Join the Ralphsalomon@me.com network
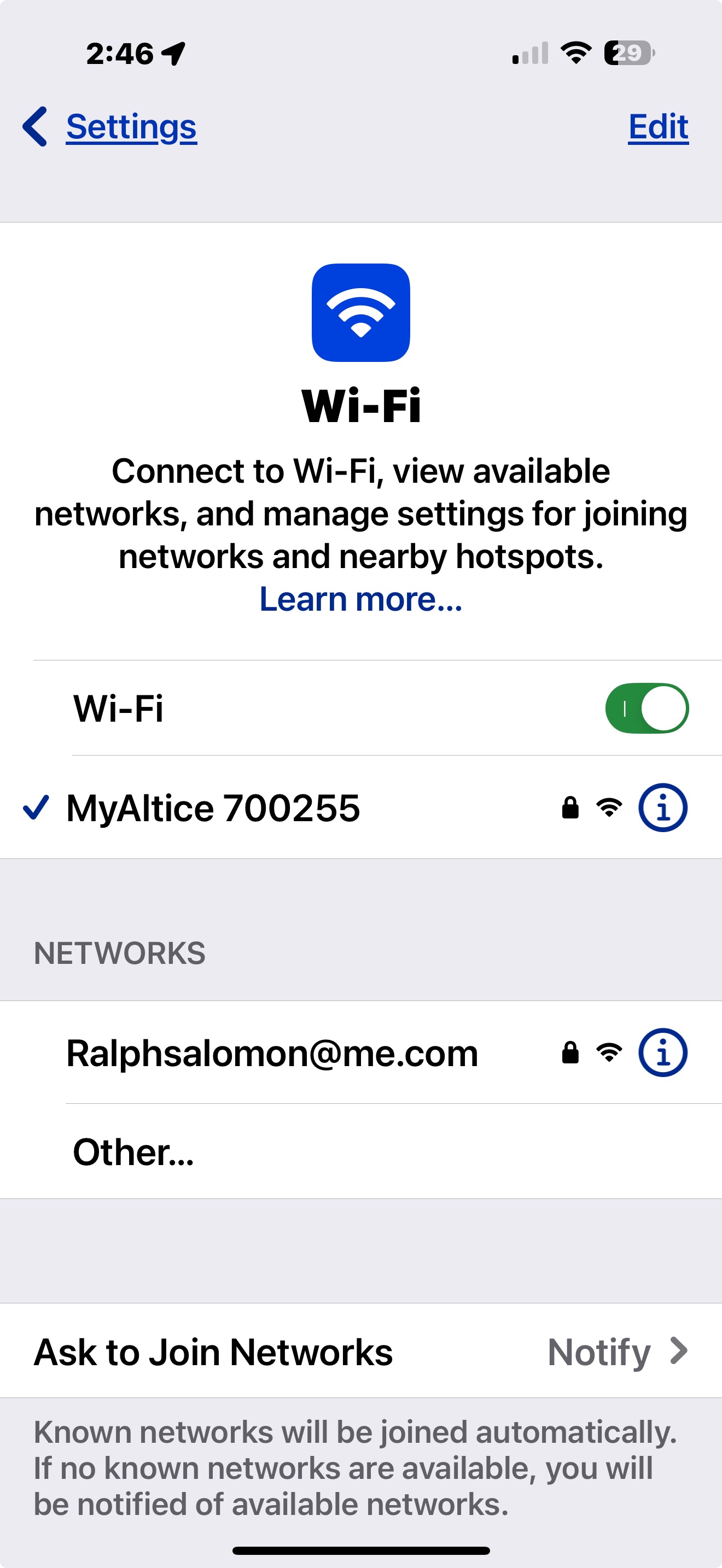The image size is (722, 1568). tap(272, 1053)
